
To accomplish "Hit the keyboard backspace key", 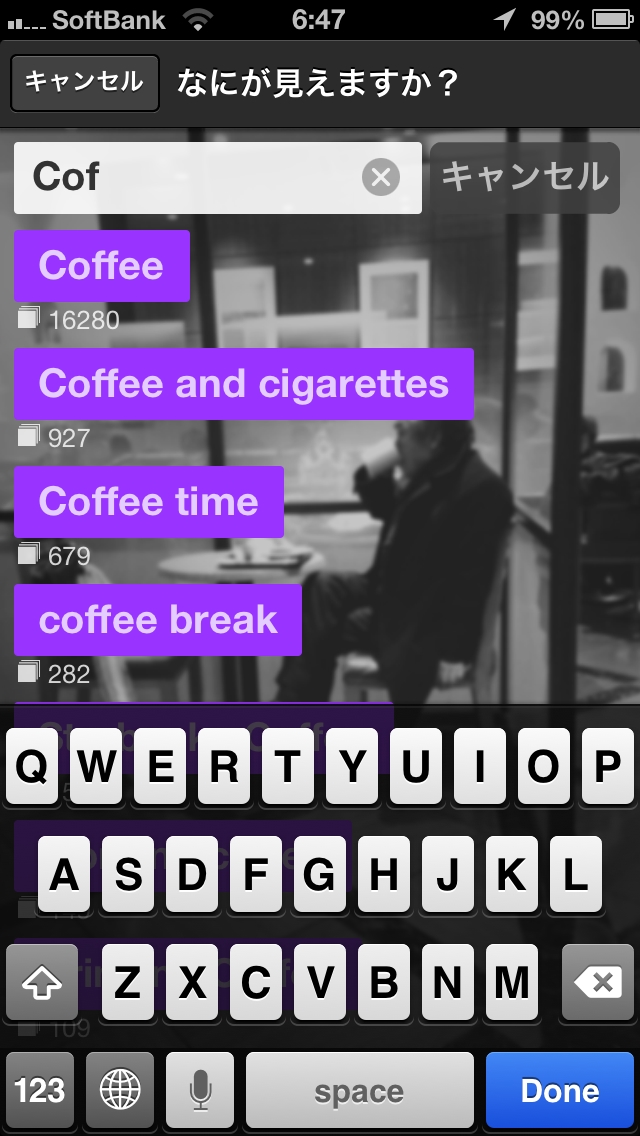I will 598,982.
